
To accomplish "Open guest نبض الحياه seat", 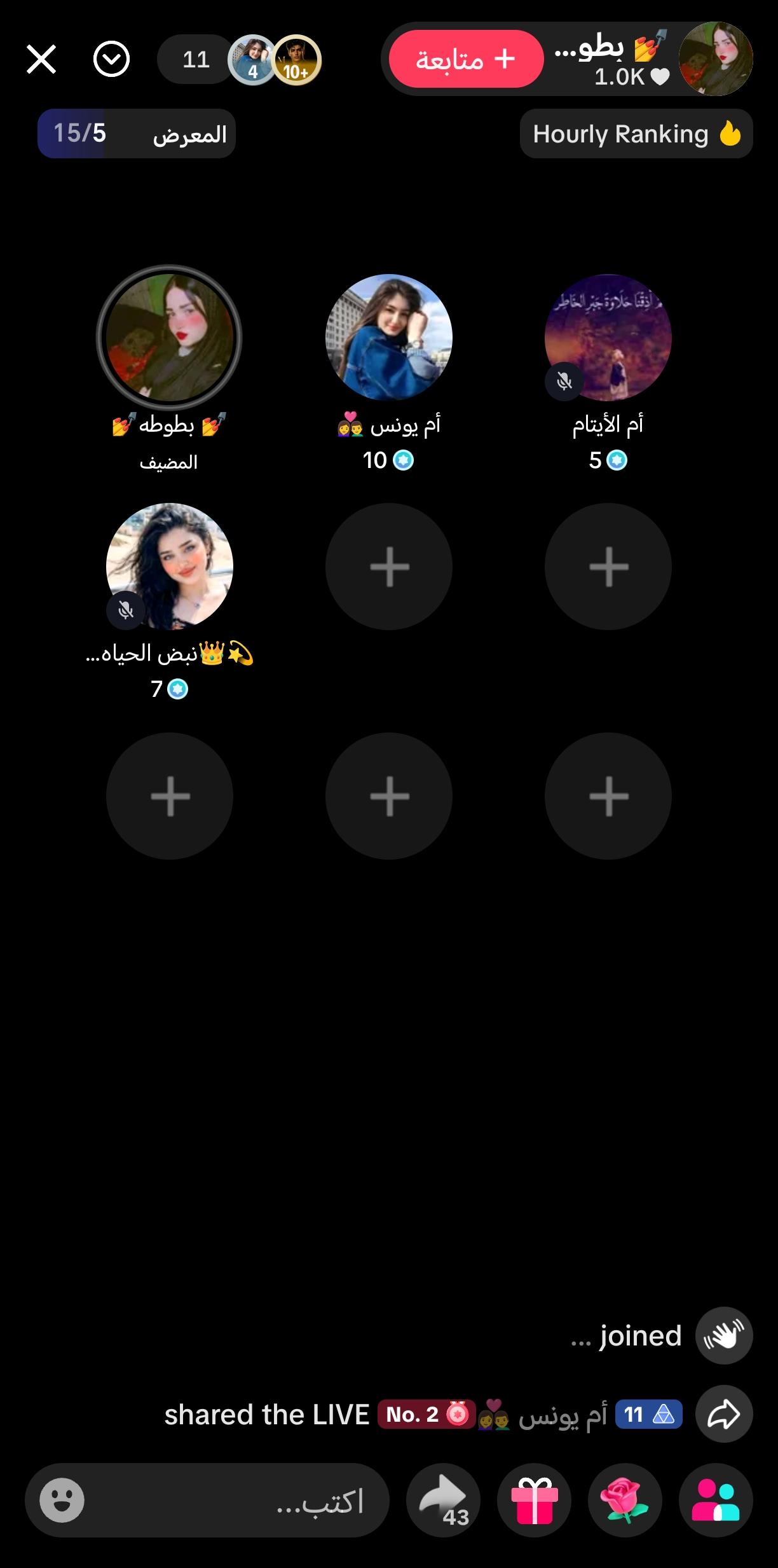I will [170, 567].
